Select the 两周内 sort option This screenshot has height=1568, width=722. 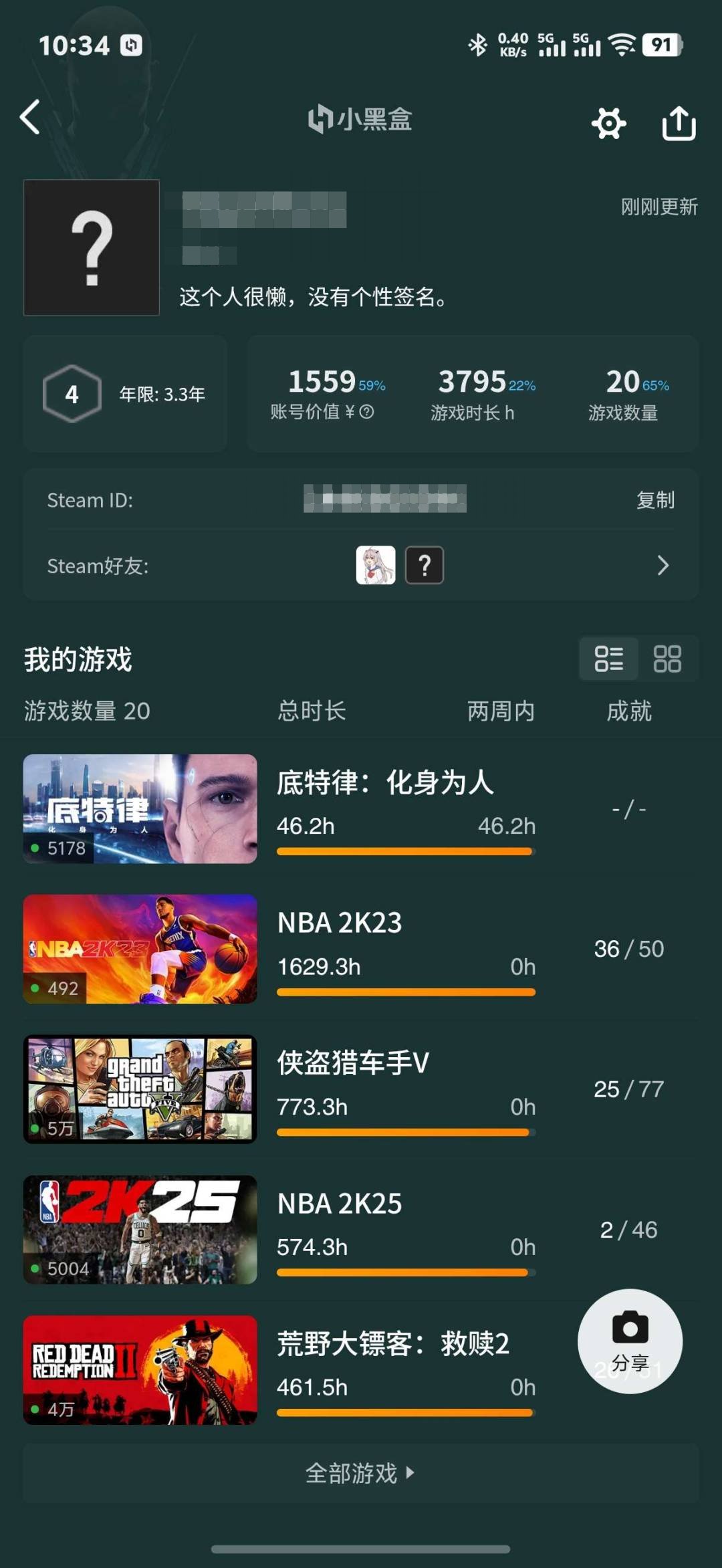(502, 712)
